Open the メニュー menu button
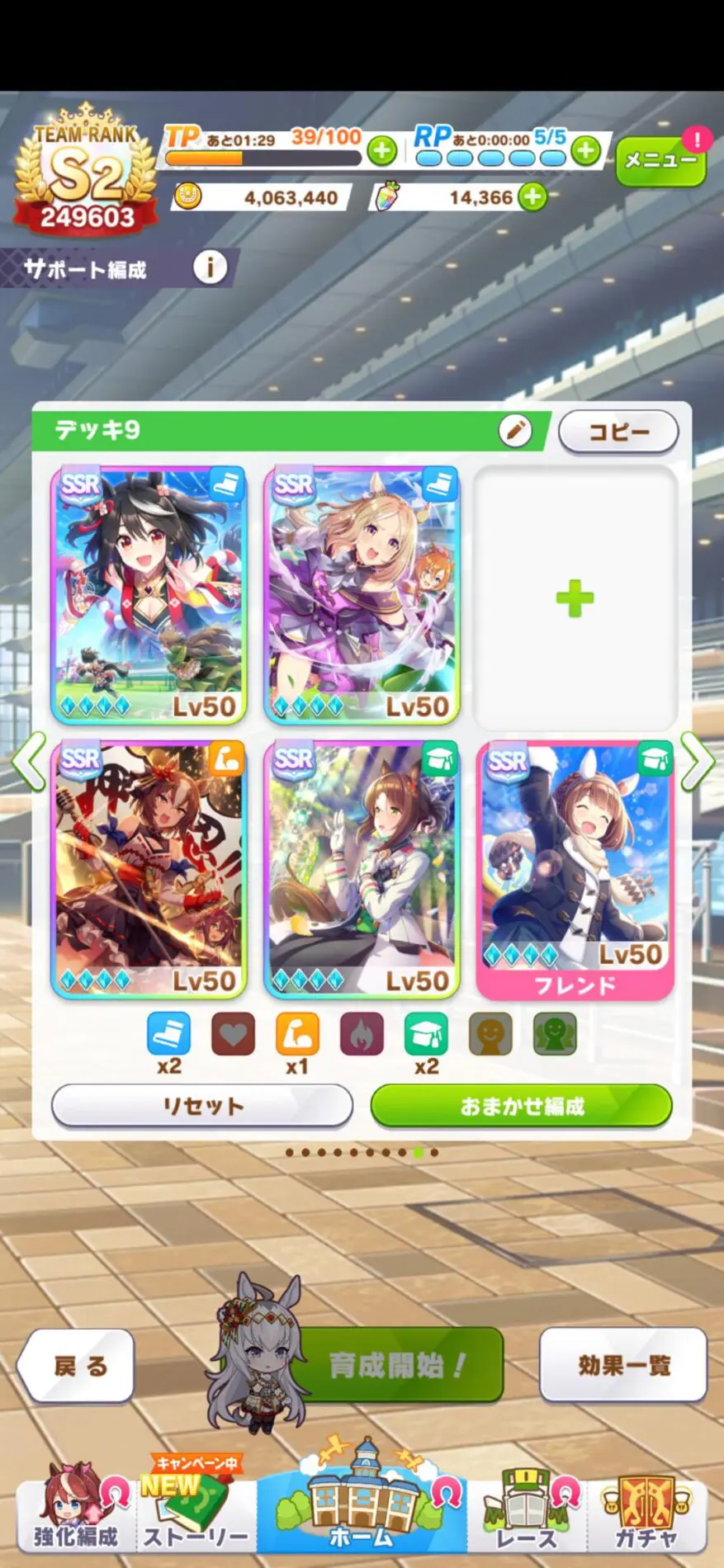The image size is (724, 1568). click(660, 160)
